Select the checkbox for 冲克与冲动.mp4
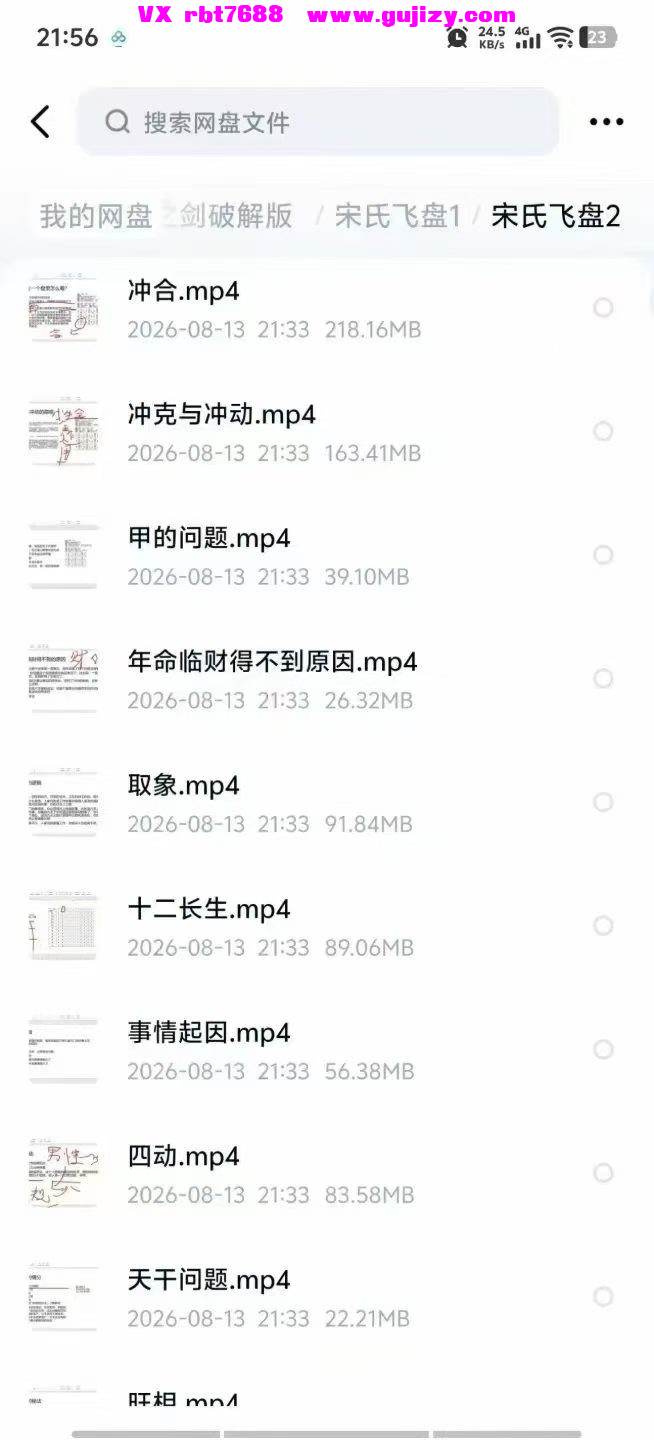The width and height of the screenshot is (654, 1440). [x=603, y=431]
